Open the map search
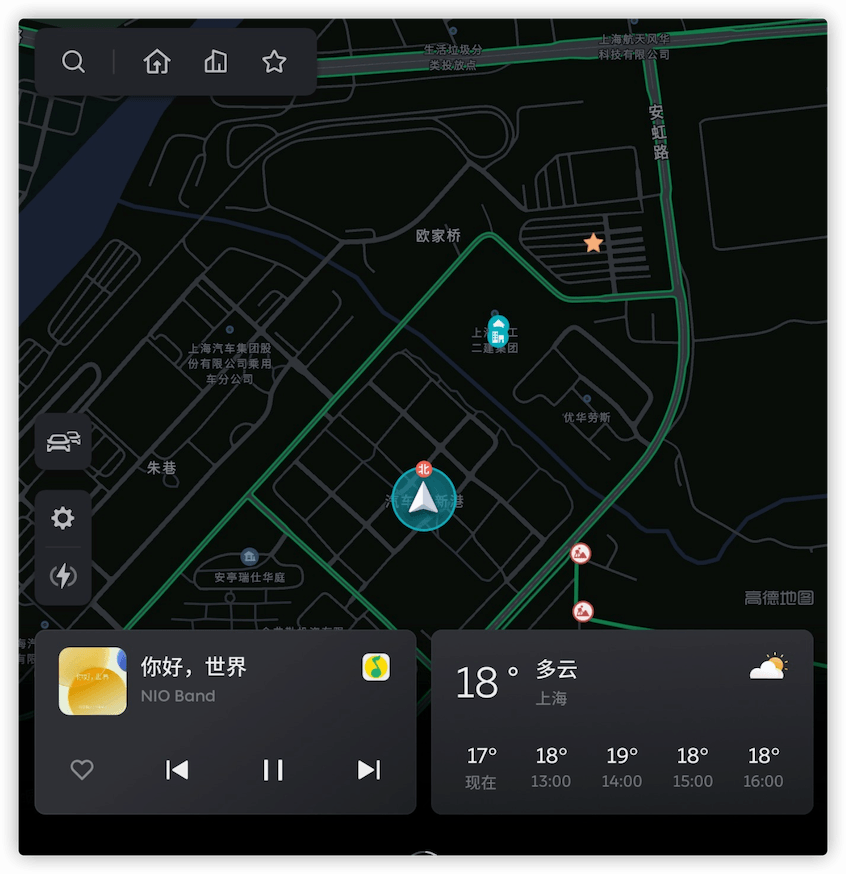 [x=73, y=62]
